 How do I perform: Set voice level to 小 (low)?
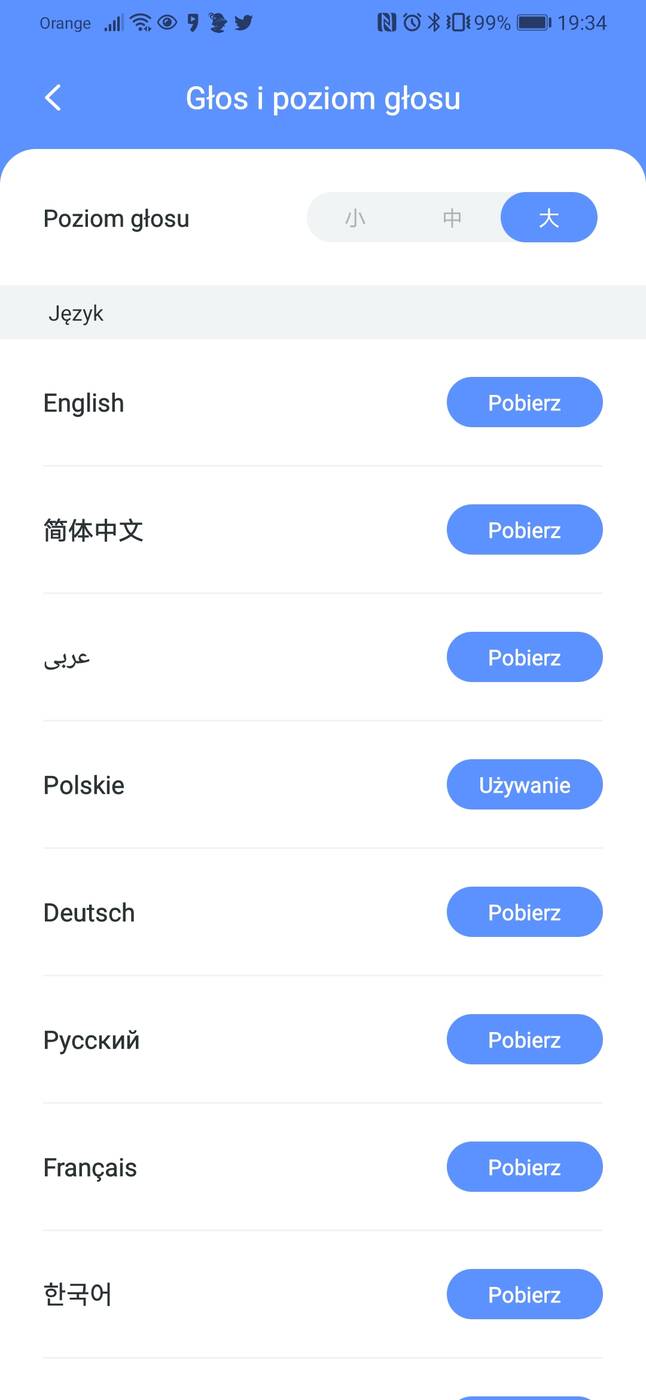[355, 218]
